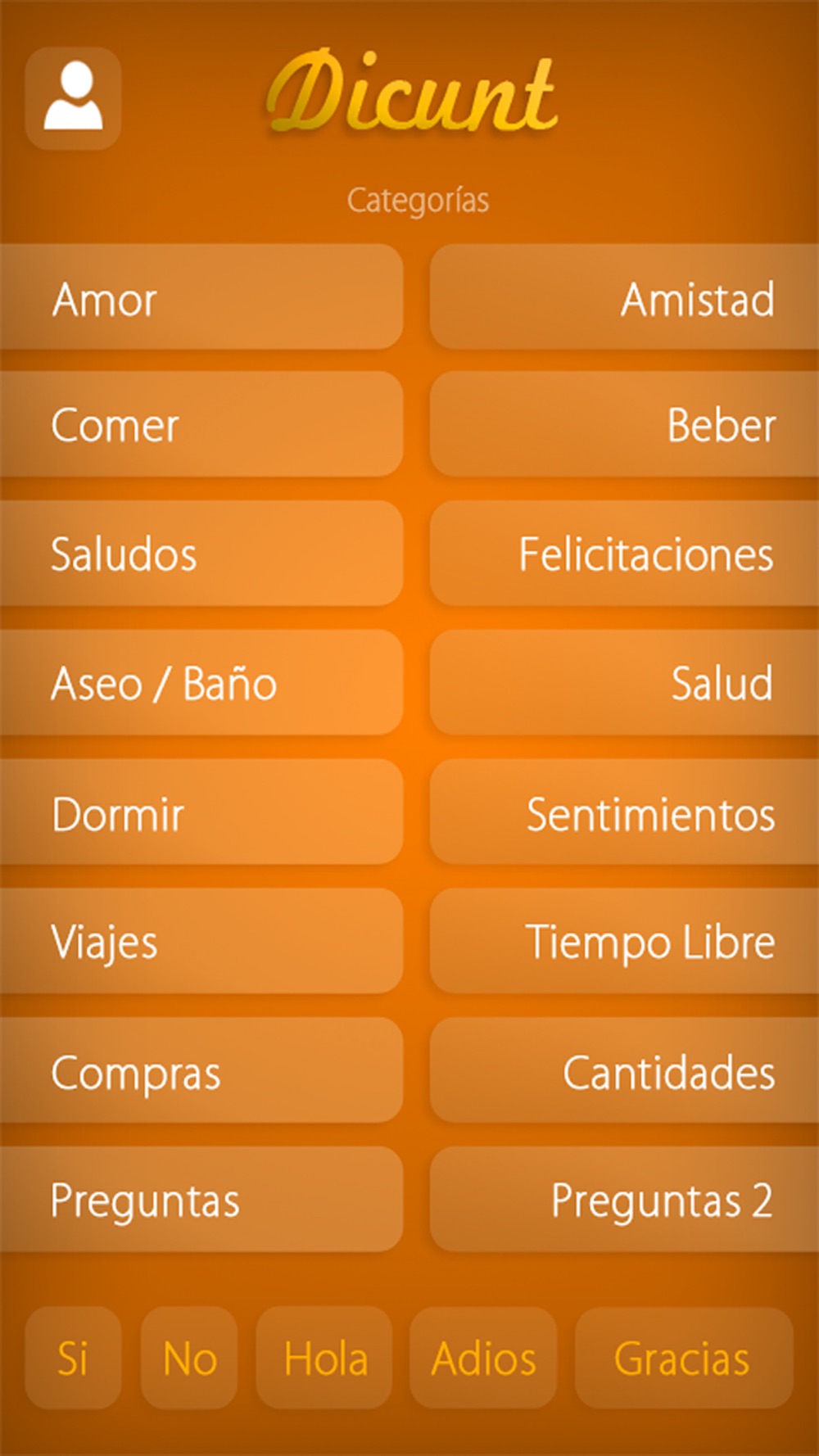Tap the Gracias quick phrase

(x=684, y=1358)
